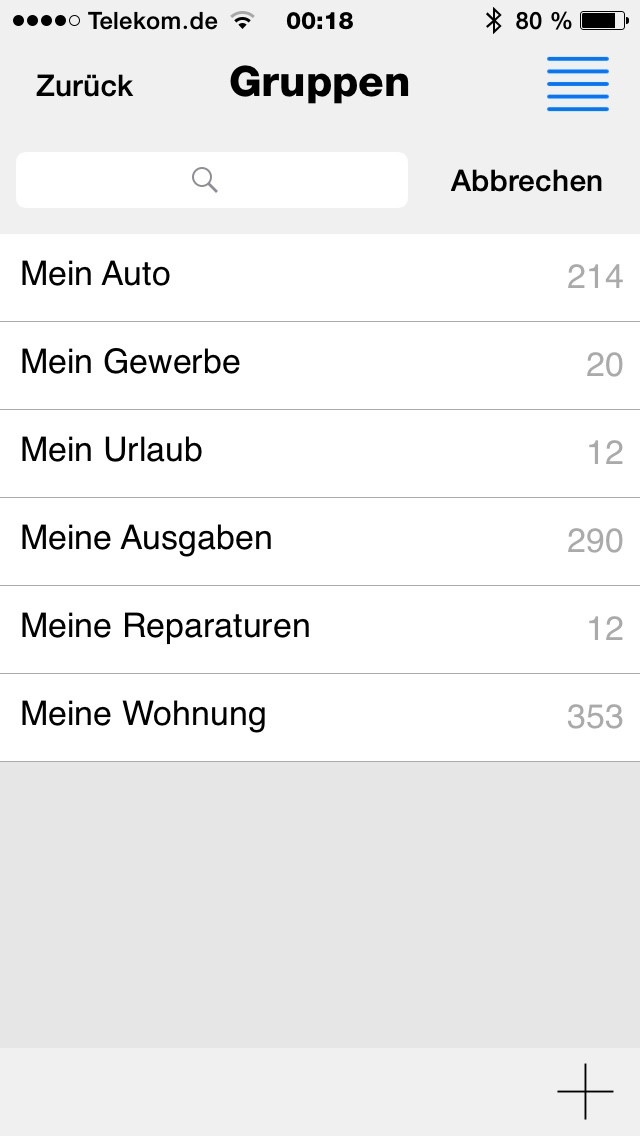This screenshot has height=1136, width=640.
Task: Select the Meine Reparaturen group
Action: (x=320, y=630)
